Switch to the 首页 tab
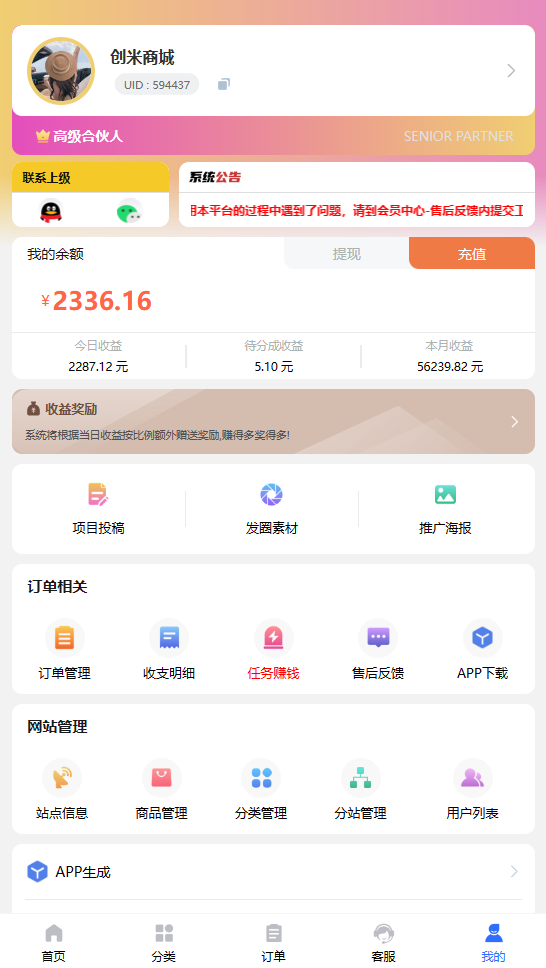546x968 pixels. point(54,943)
